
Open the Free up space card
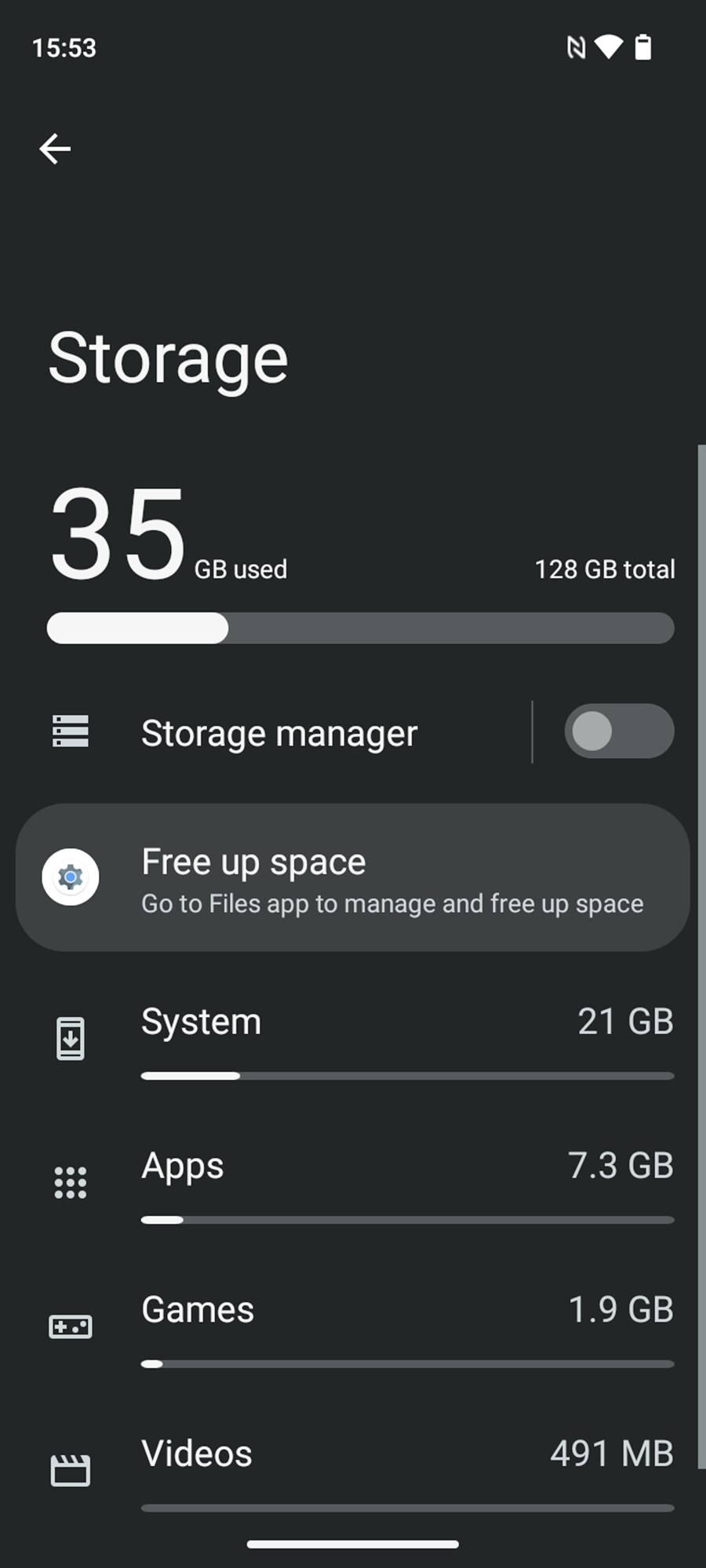[x=353, y=877]
